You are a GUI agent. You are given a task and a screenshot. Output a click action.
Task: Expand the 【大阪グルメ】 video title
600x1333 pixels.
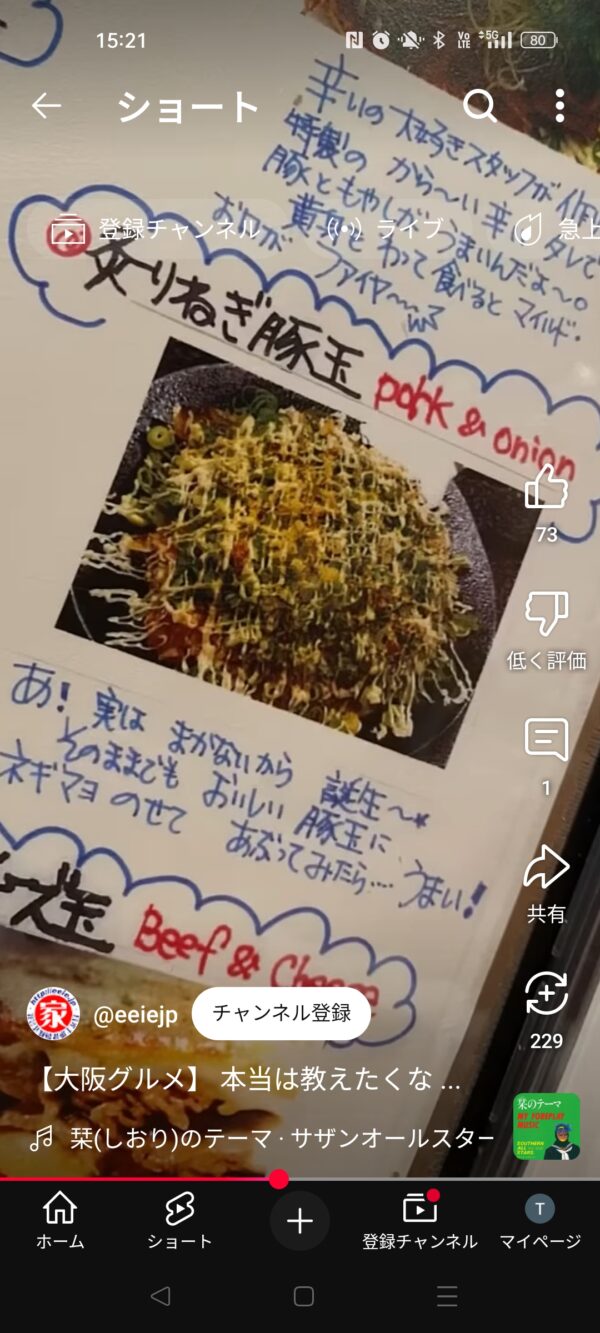[250, 1080]
